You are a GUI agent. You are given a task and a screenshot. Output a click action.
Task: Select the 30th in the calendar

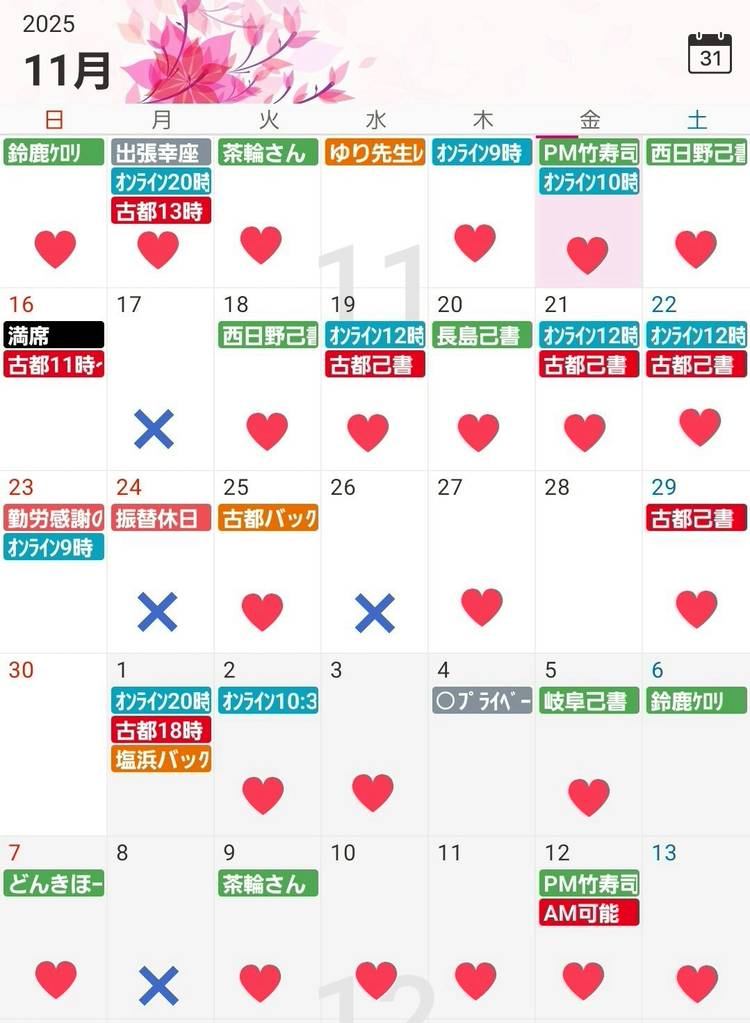pos(54,740)
